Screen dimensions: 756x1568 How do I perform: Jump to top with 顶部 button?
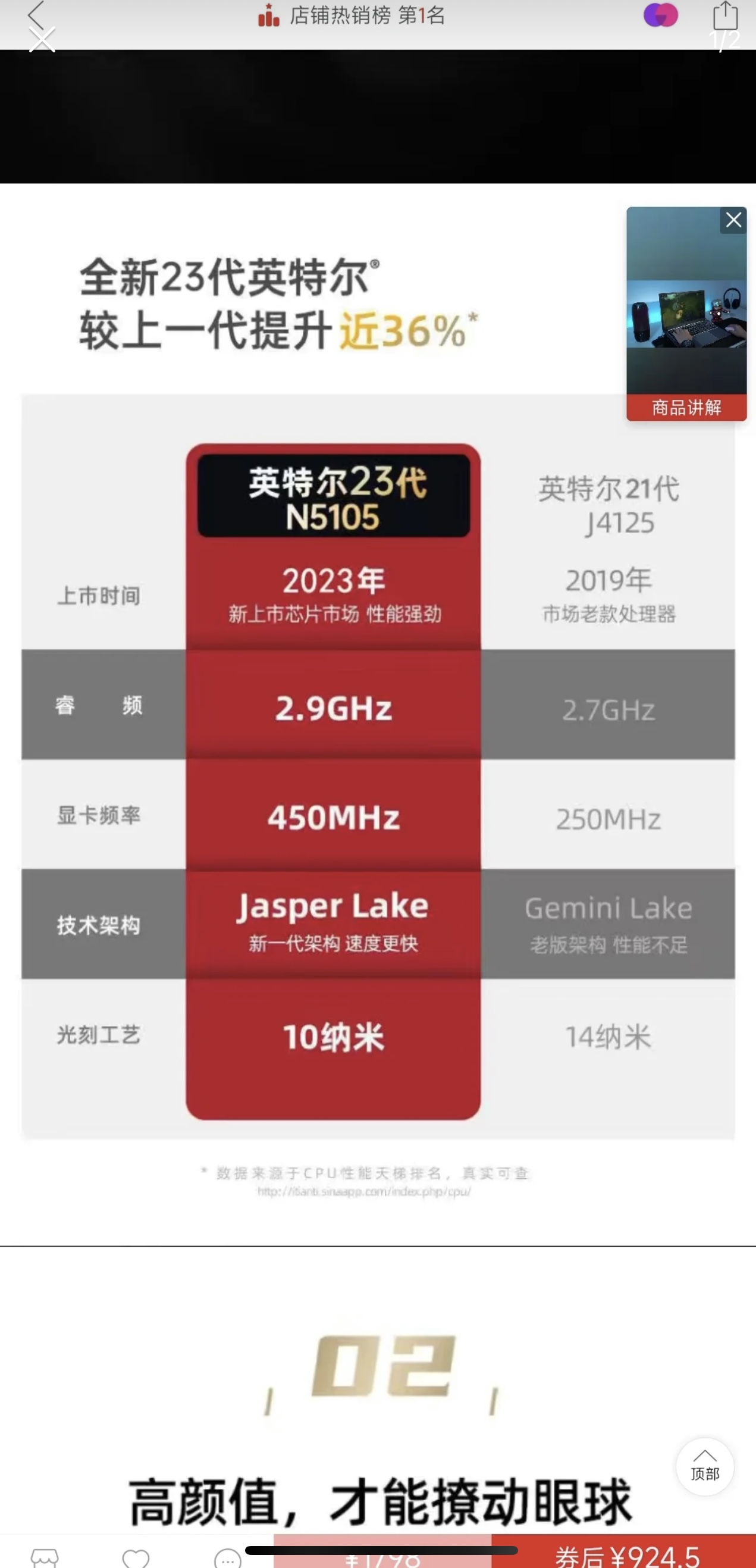[704, 1466]
